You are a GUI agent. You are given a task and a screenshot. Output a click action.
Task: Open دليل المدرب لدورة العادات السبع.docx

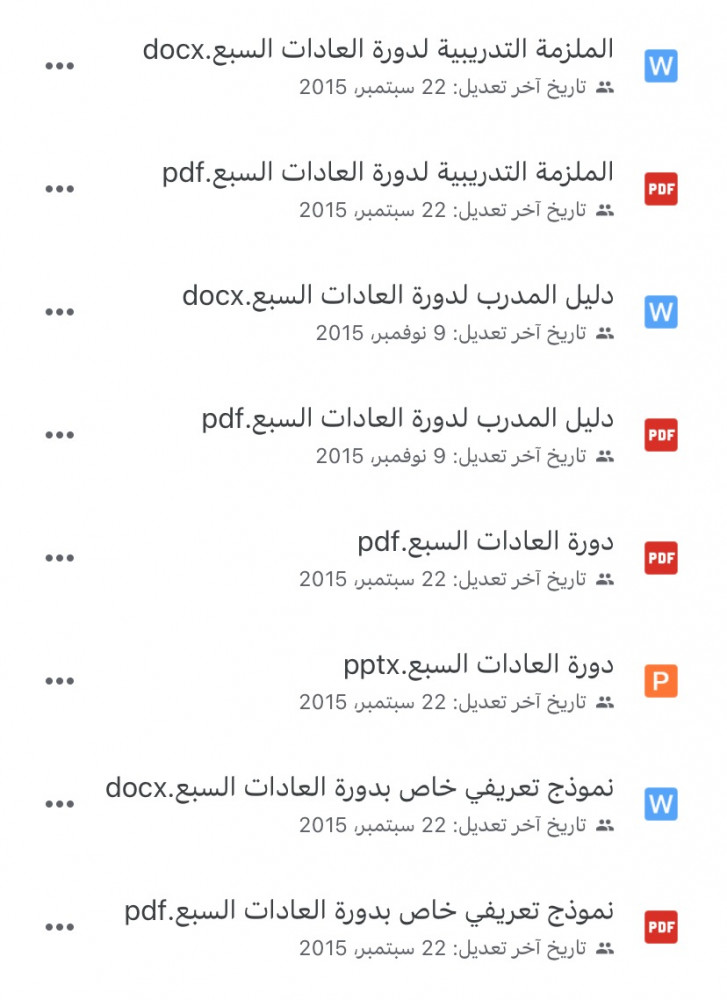point(398,295)
